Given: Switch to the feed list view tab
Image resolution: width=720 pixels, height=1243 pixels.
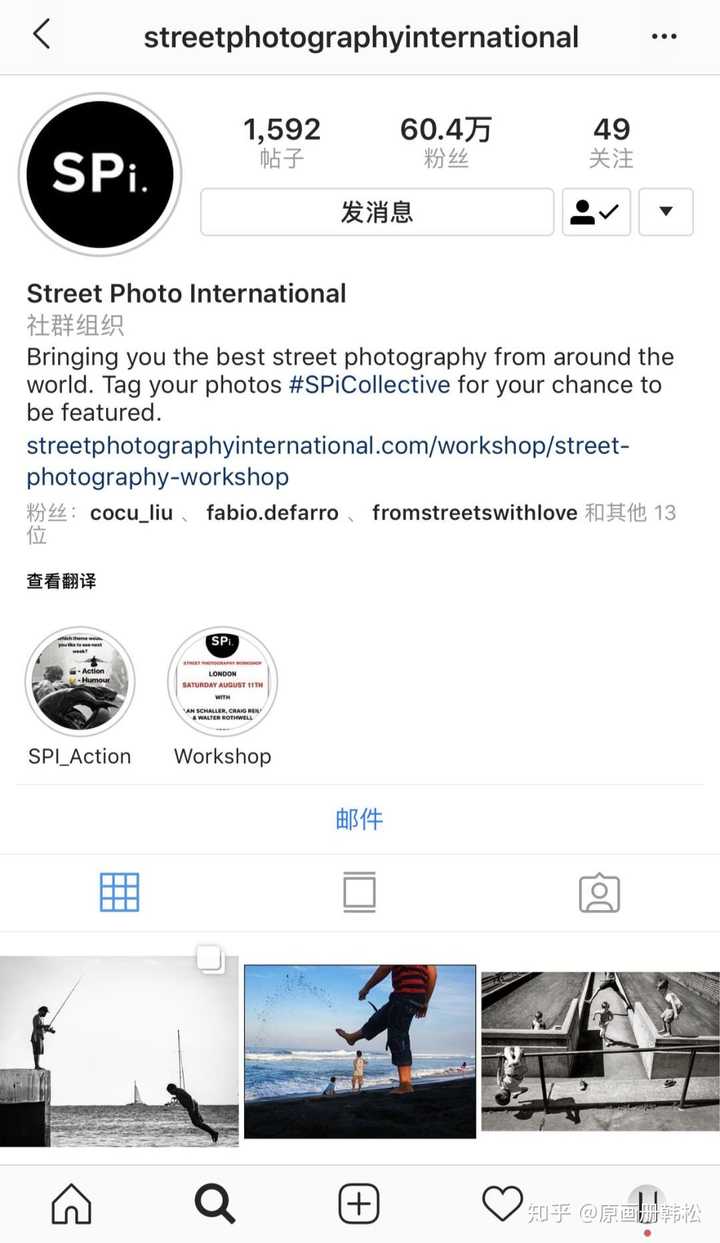Looking at the screenshot, I should (359, 892).
